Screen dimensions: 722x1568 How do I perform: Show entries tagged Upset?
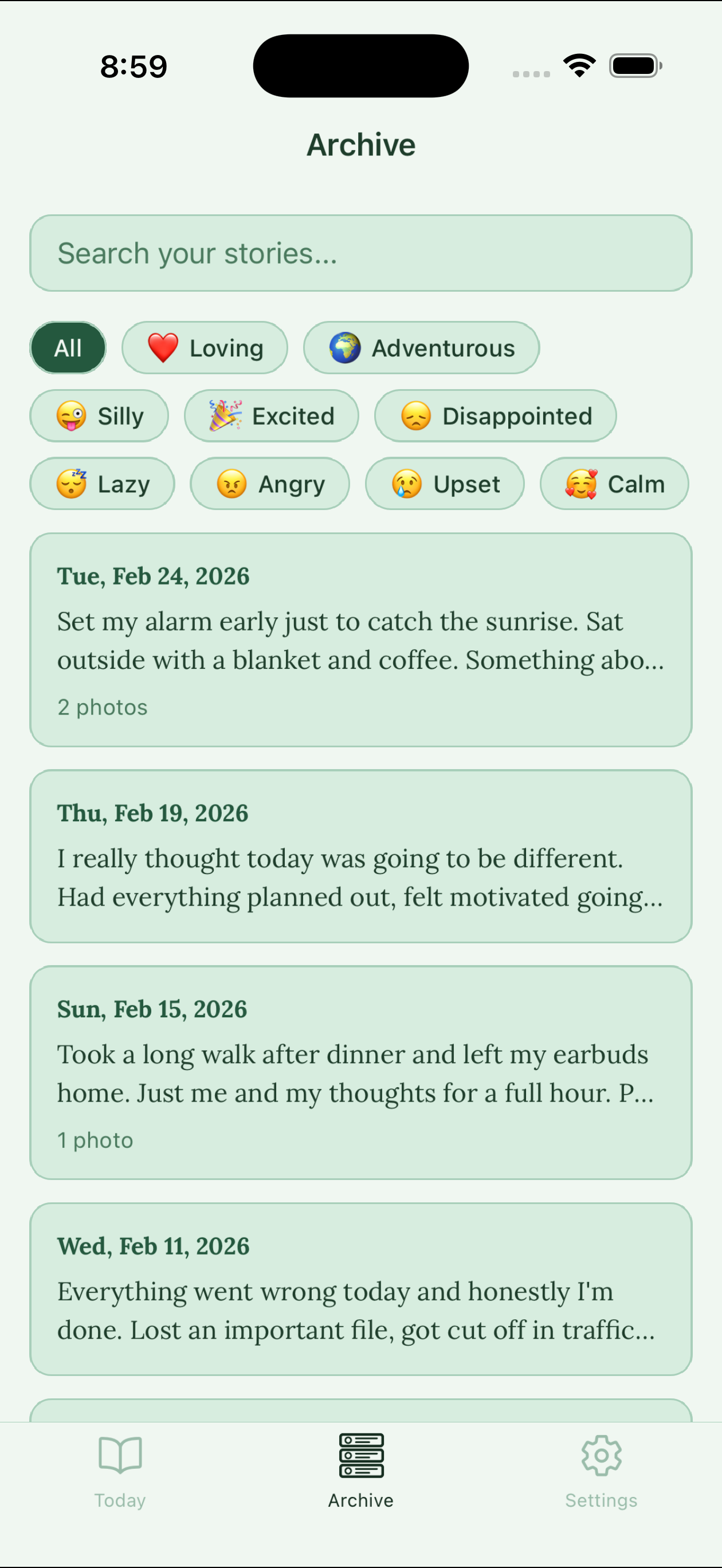[445, 484]
